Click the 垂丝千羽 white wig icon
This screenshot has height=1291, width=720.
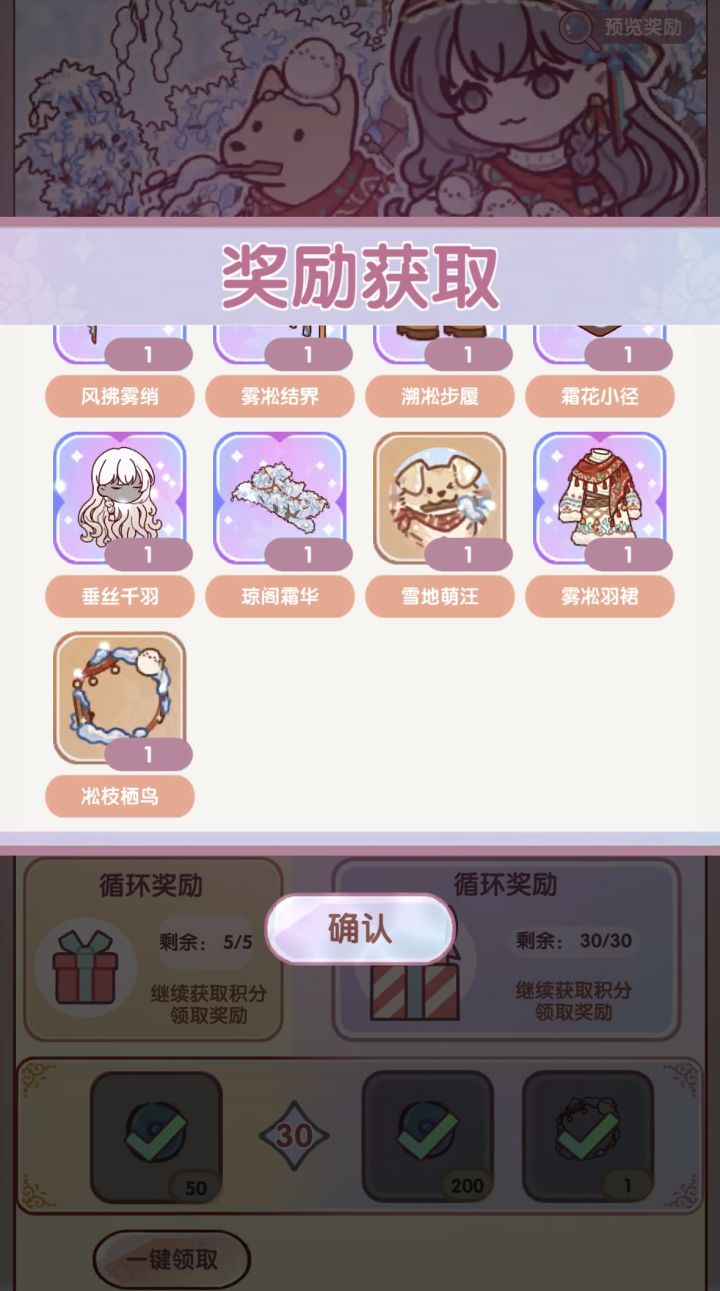(119, 498)
